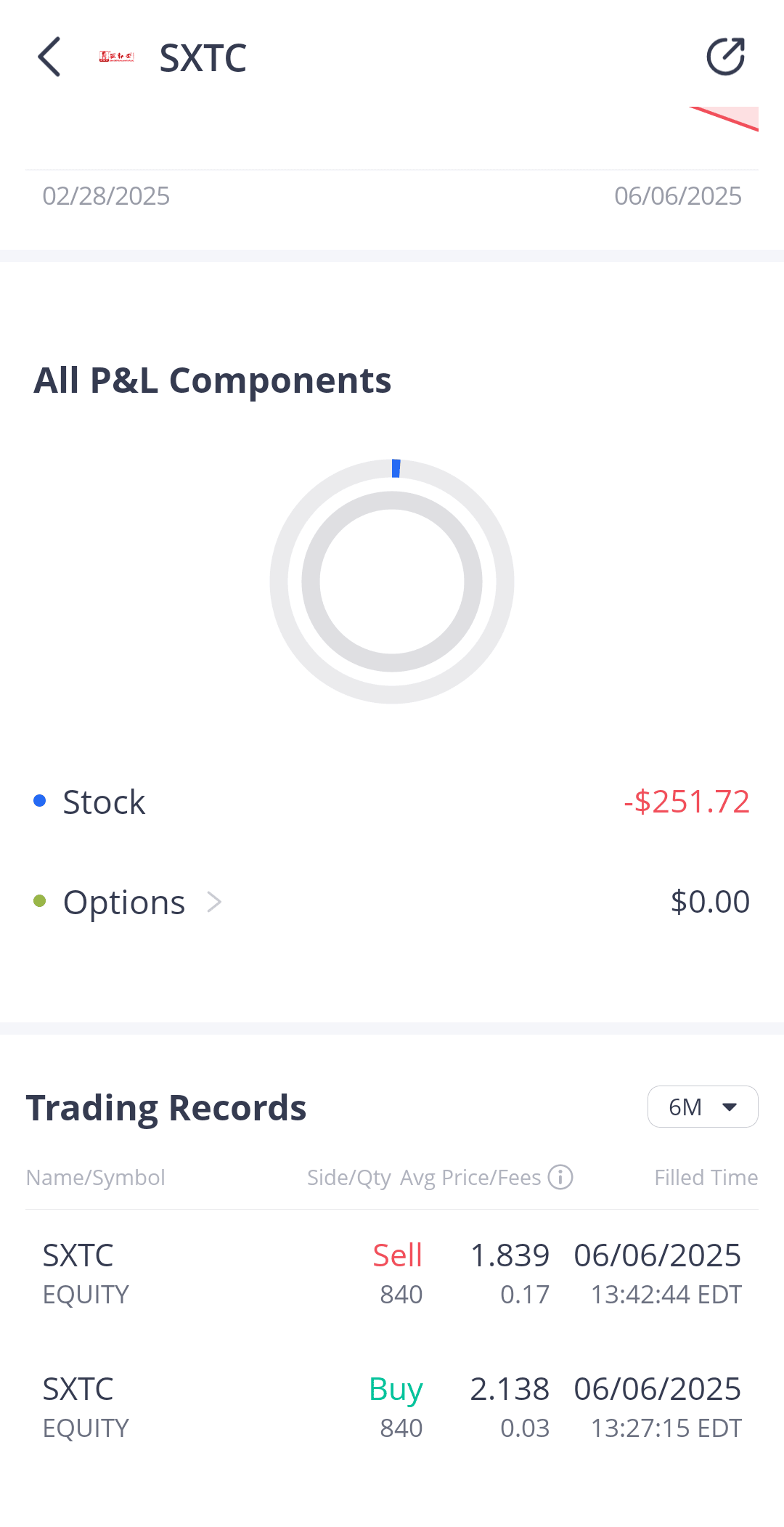Image resolution: width=784 pixels, height=1527 pixels.
Task: View the SXTC Buy record at 13:27:15
Action: click(392, 1407)
